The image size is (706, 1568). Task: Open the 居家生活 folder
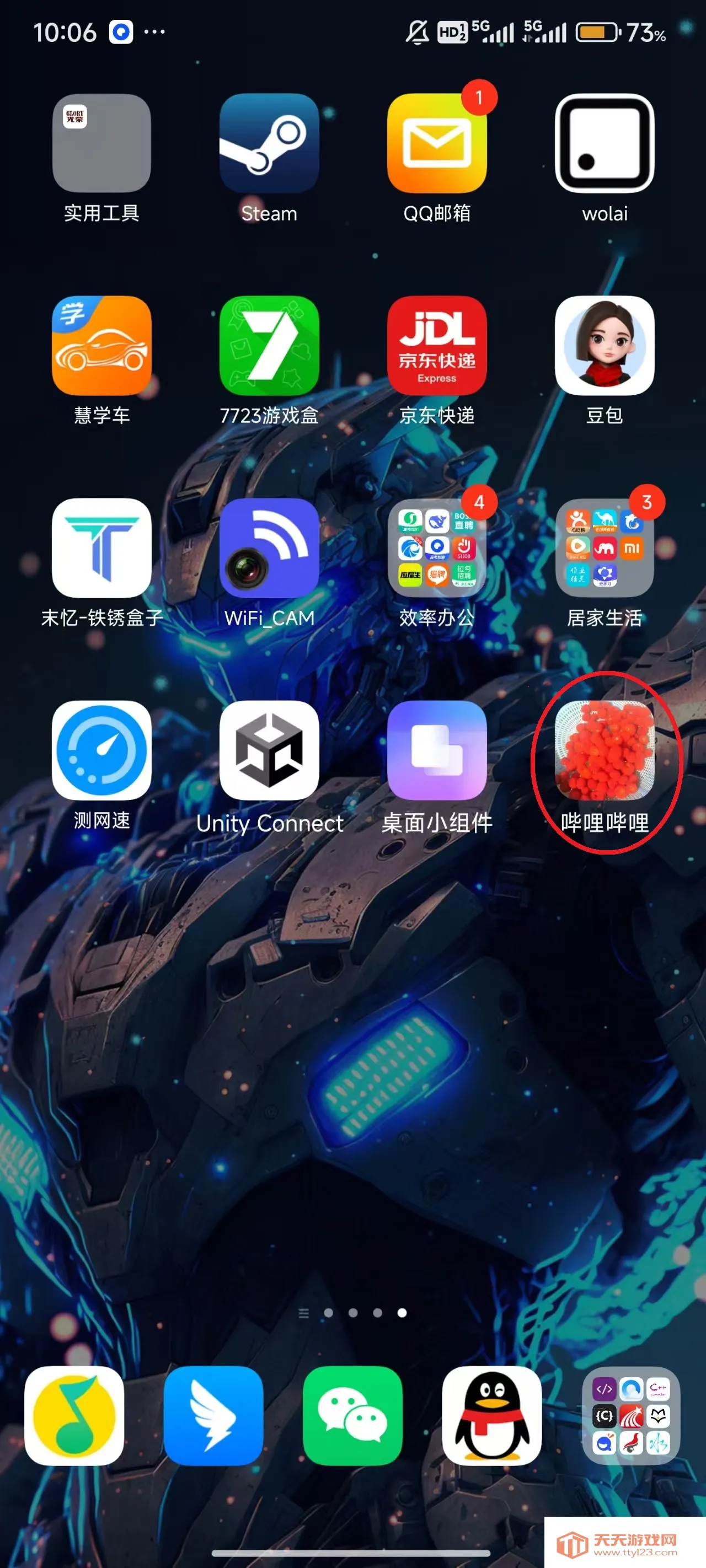[x=605, y=548]
